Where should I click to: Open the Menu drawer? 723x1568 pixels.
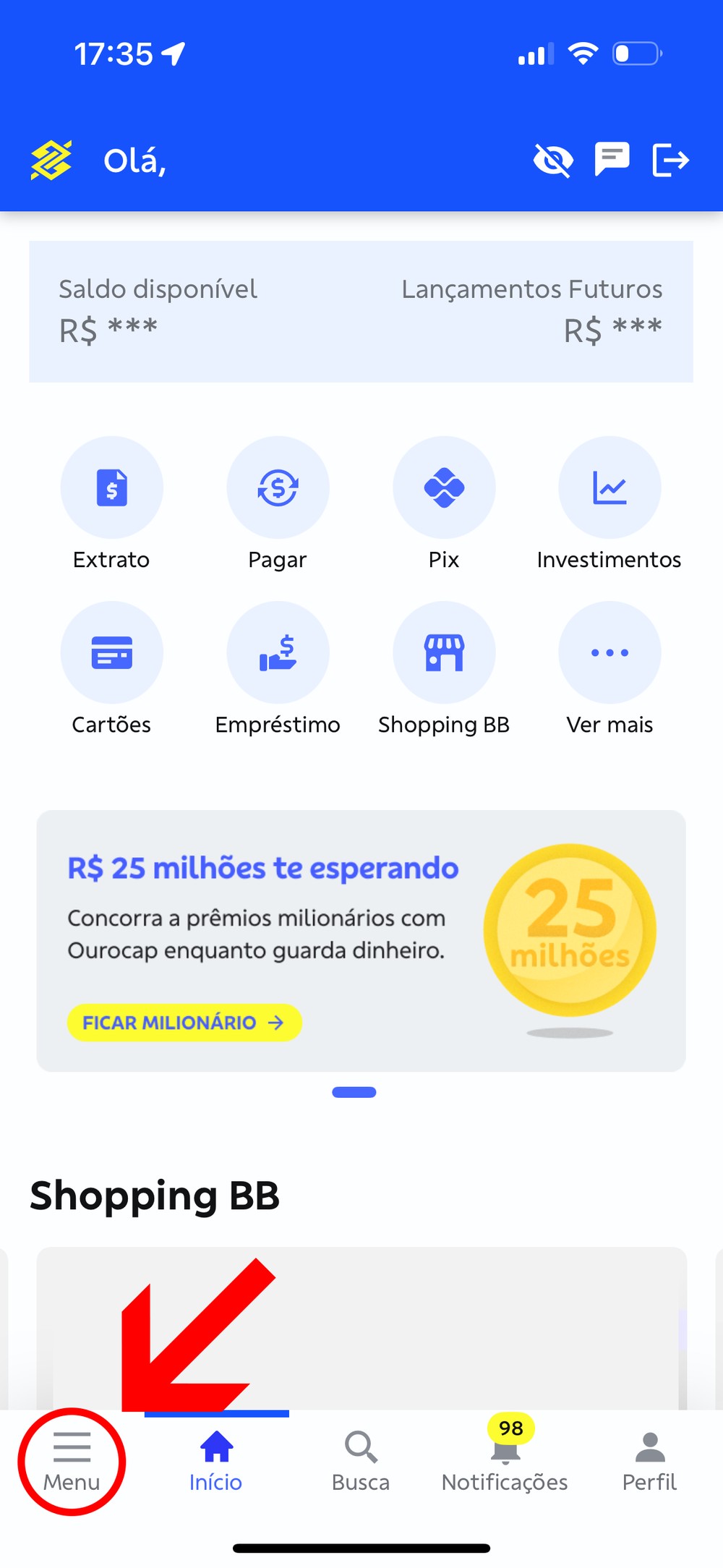pos(72,1461)
